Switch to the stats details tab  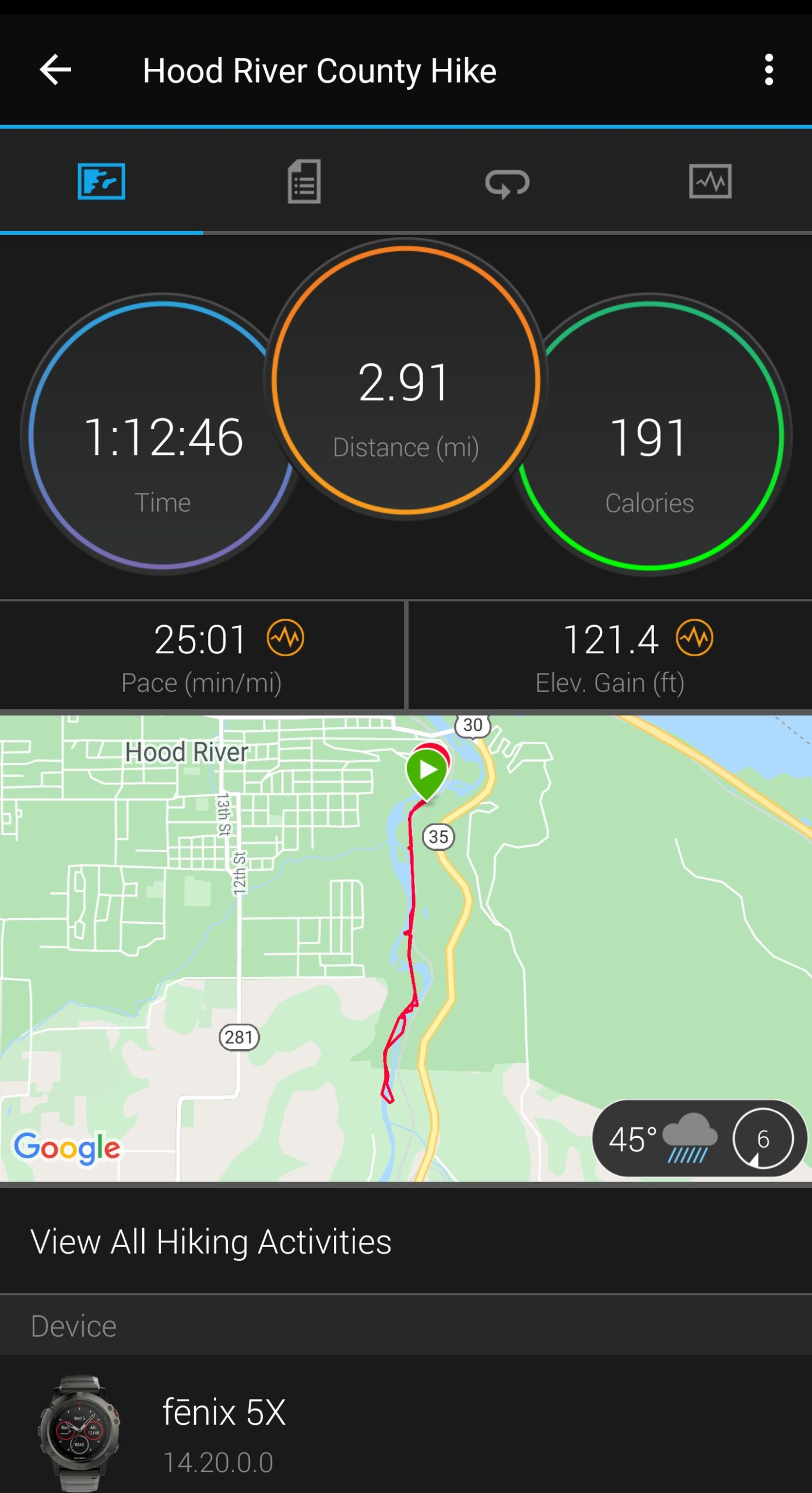[304, 182]
